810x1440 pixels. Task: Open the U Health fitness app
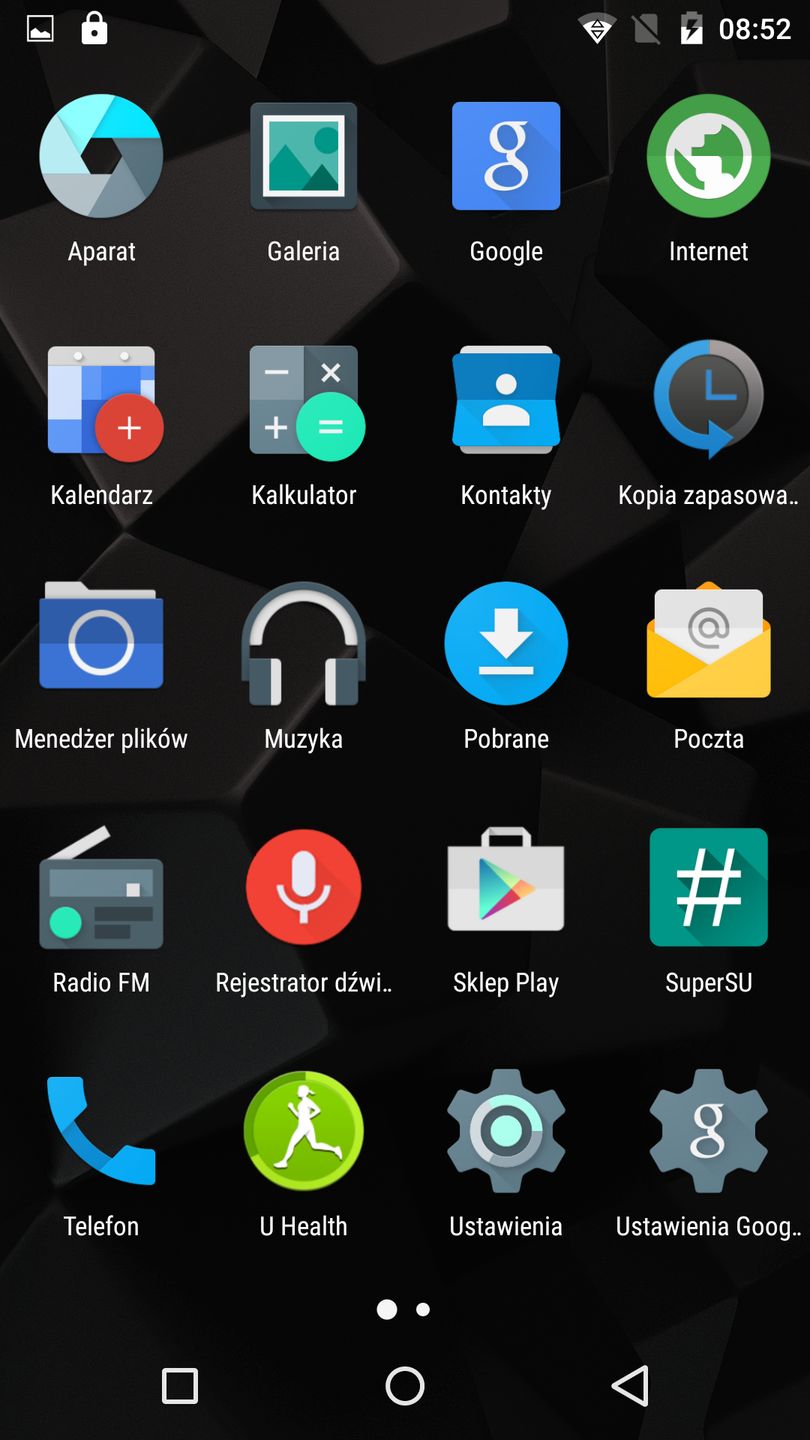[303, 1131]
